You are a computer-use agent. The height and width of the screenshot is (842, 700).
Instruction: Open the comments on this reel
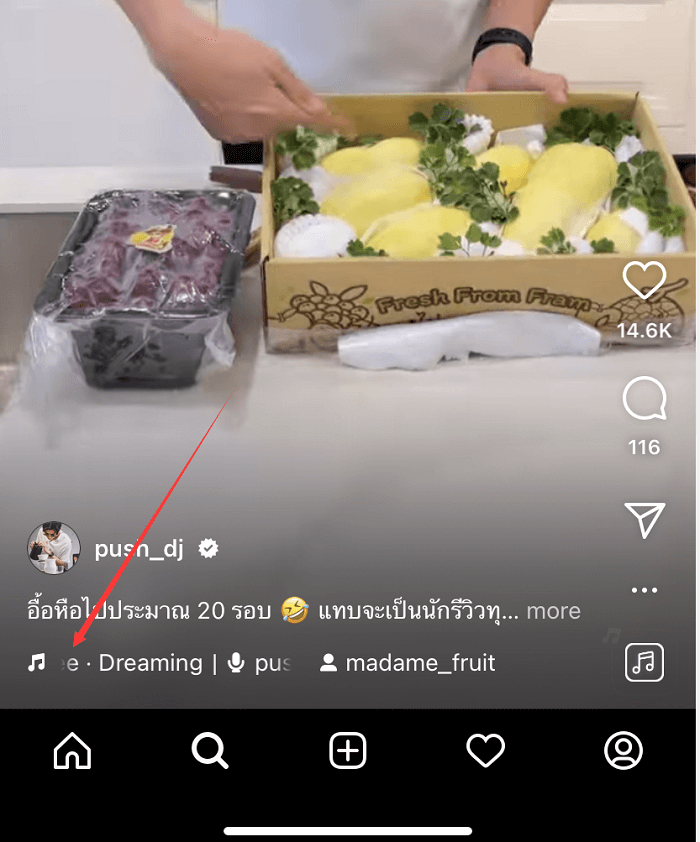coord(644,400)
